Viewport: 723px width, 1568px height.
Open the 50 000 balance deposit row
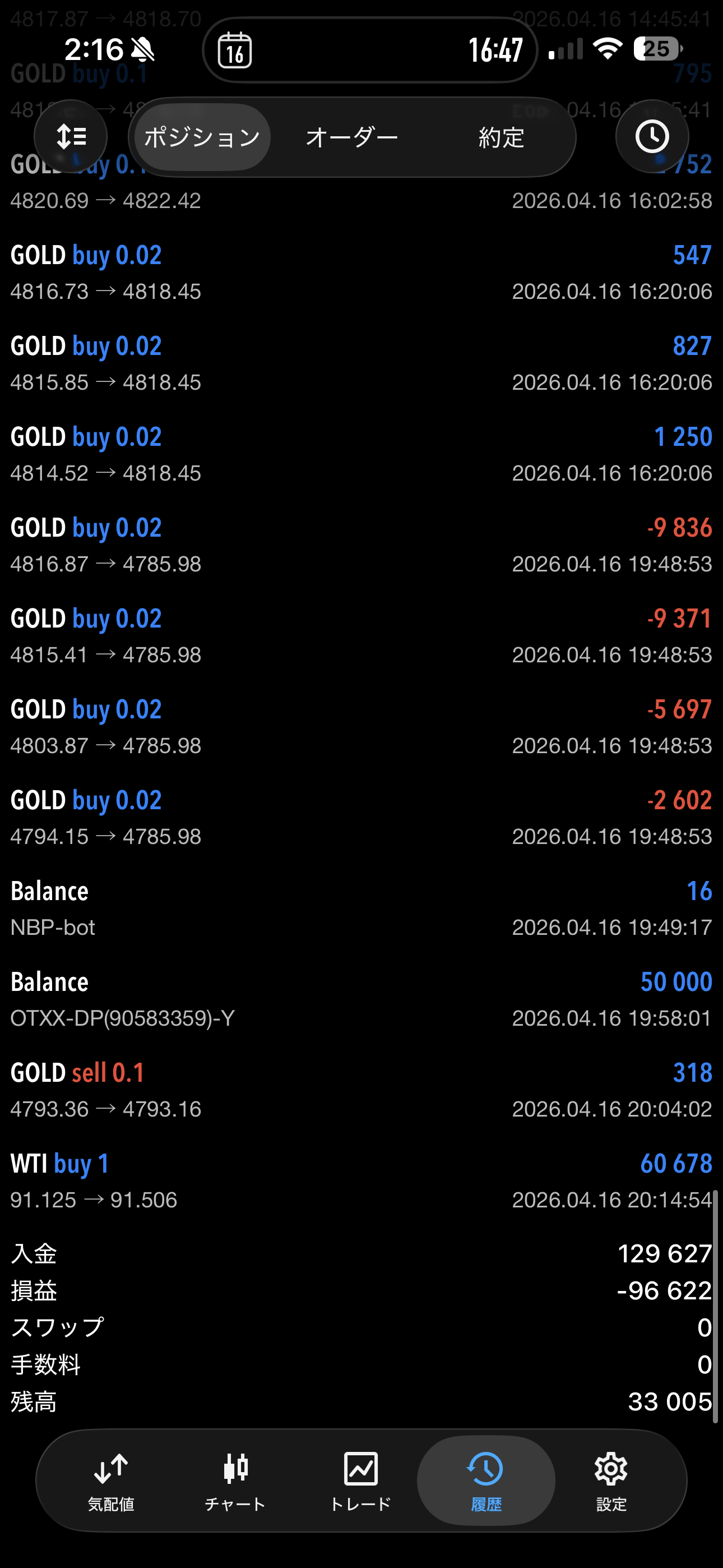(361, 999)
